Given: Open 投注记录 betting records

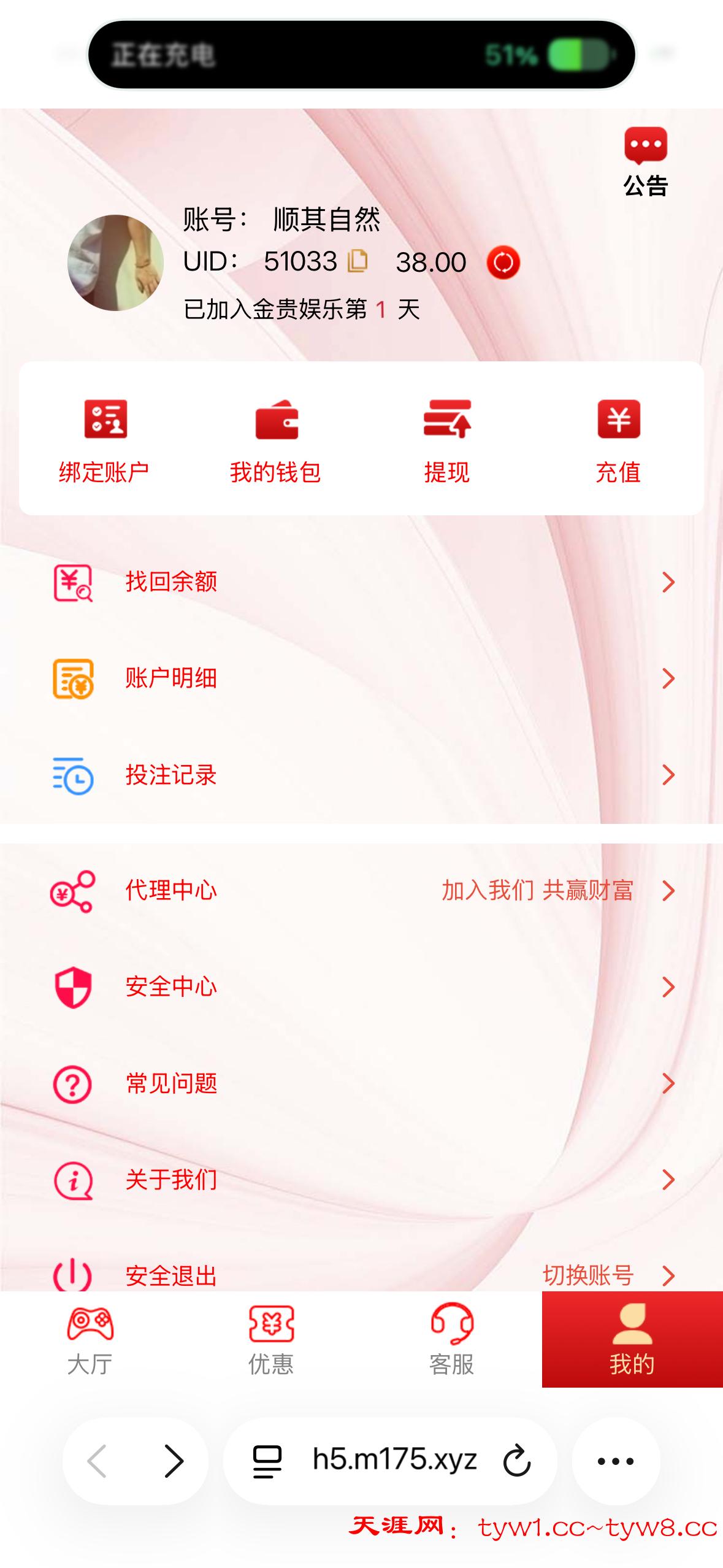Looking at the screenshot, I should pyautogui.click(x=362, y=775).
